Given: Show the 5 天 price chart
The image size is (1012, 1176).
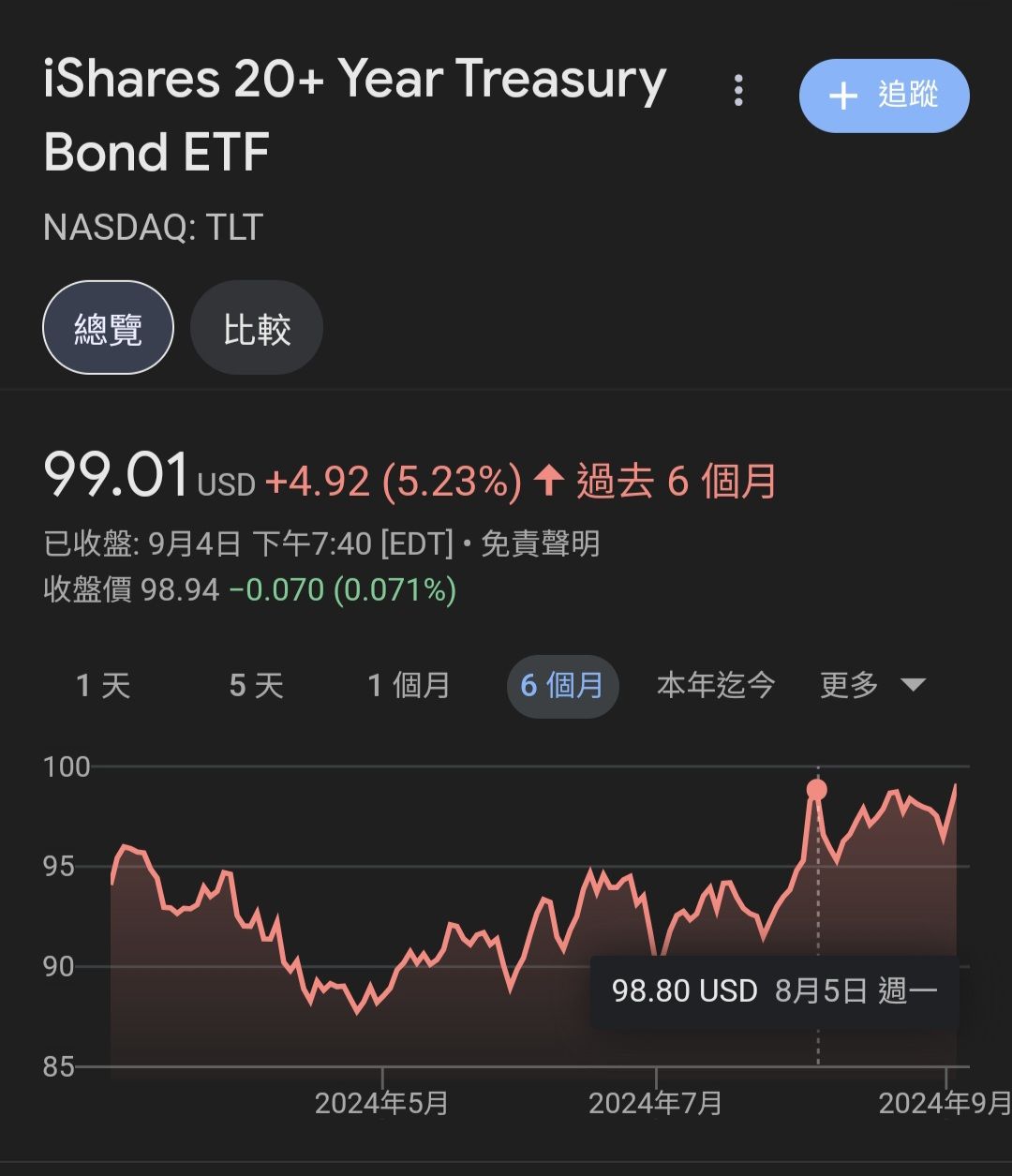Looking at the screenshot, I should pyautogui.click(x=256, y=686).
